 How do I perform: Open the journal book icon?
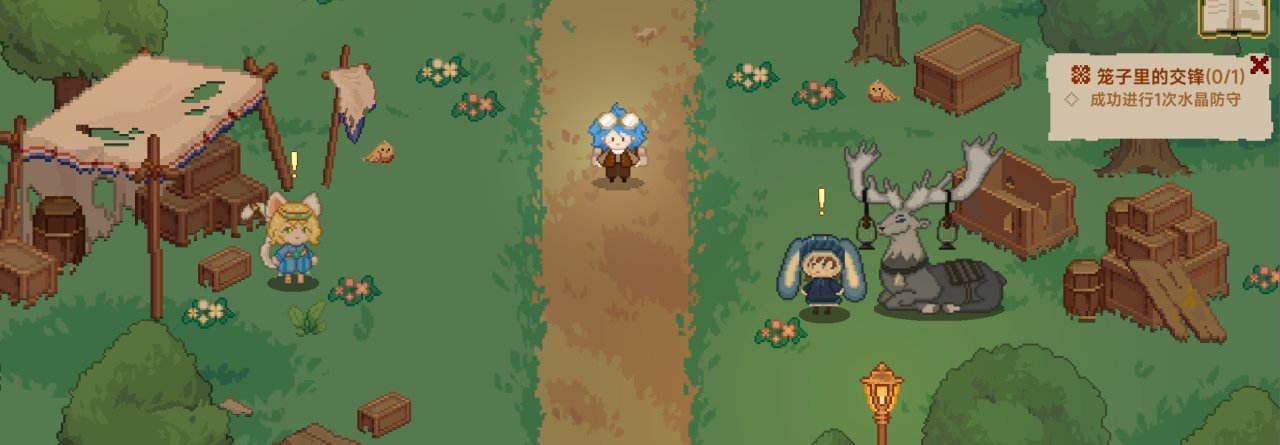pyautogui.click(x=1233, y=16)
